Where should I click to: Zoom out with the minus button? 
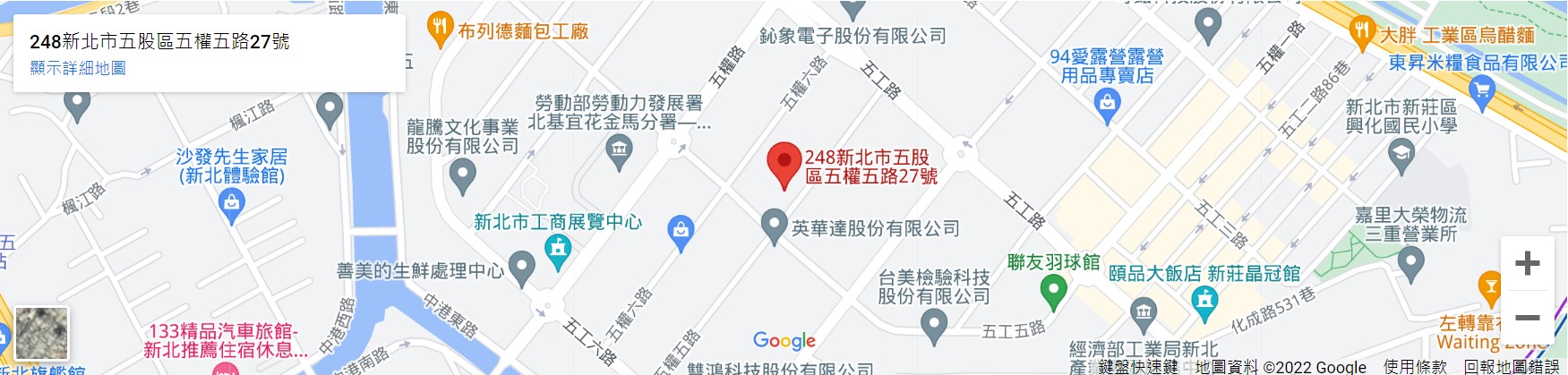(1527, 318)
